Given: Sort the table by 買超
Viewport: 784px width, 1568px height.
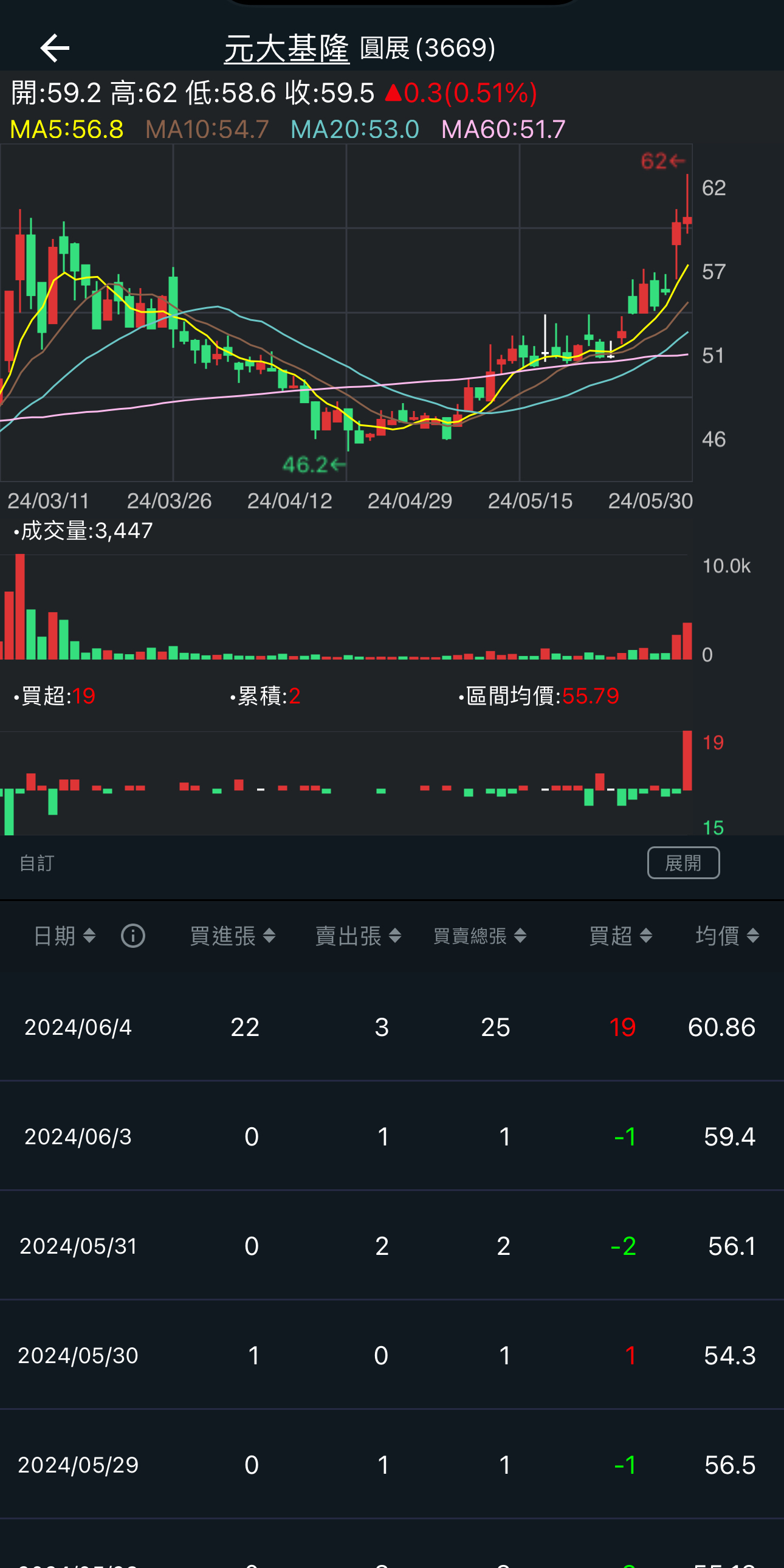Looking at the screenshot, I should [621, 936].
